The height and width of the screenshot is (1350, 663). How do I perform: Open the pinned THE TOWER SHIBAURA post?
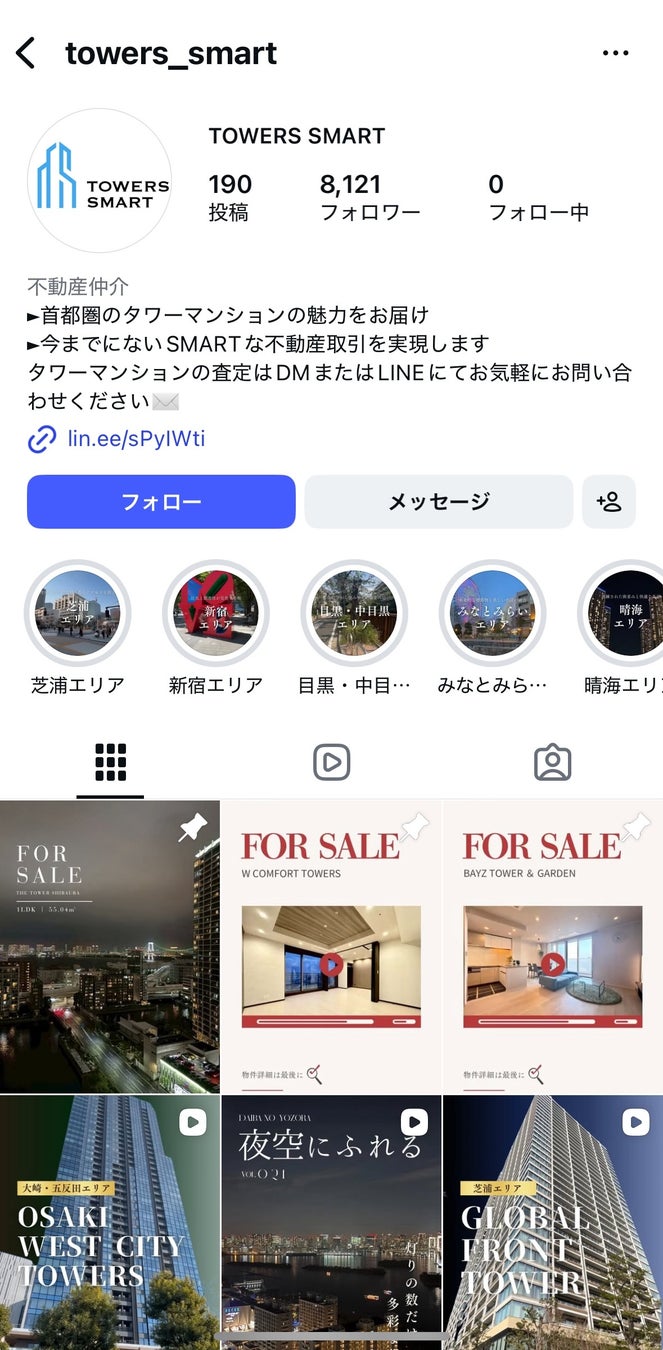(x=109, y=946)
